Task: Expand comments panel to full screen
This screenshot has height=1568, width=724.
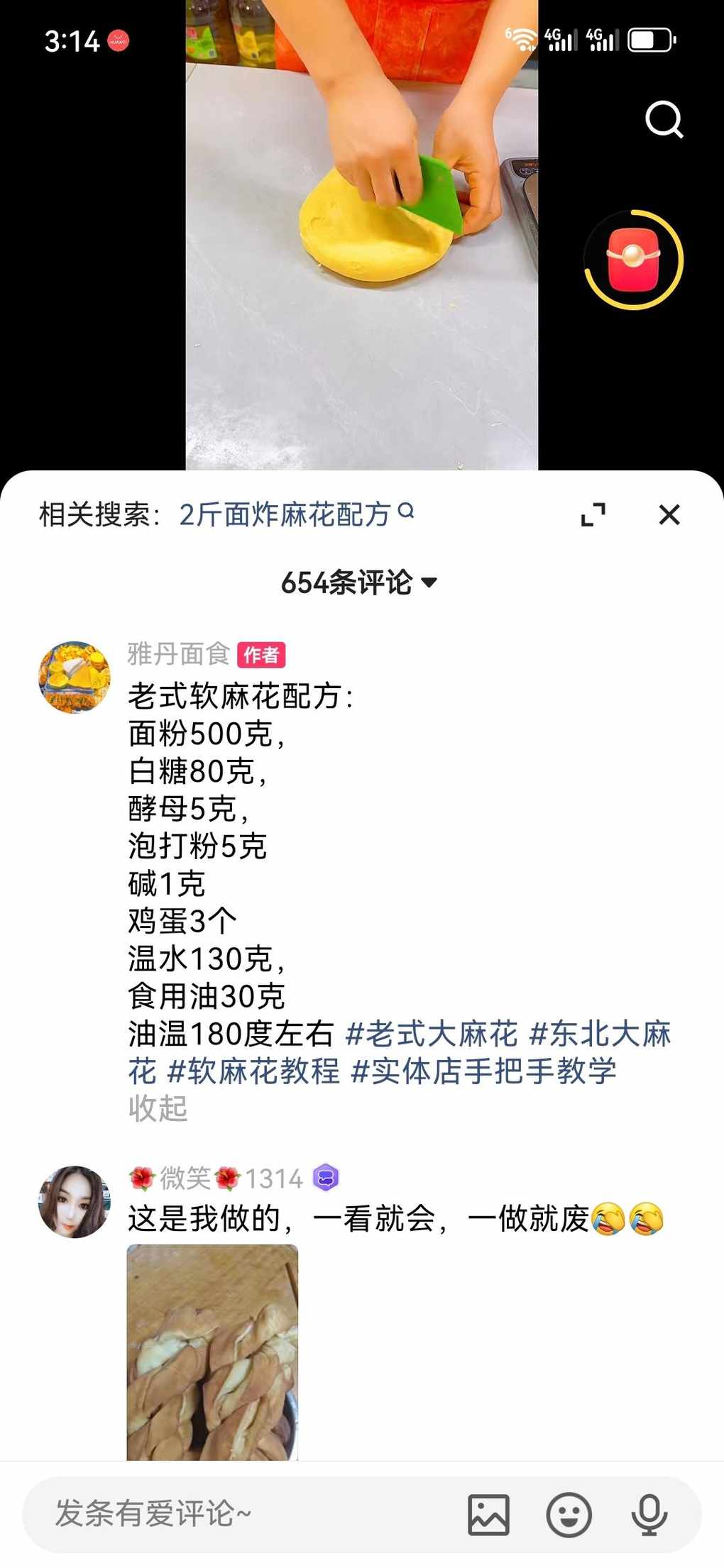Action: (x=593, y=514)
